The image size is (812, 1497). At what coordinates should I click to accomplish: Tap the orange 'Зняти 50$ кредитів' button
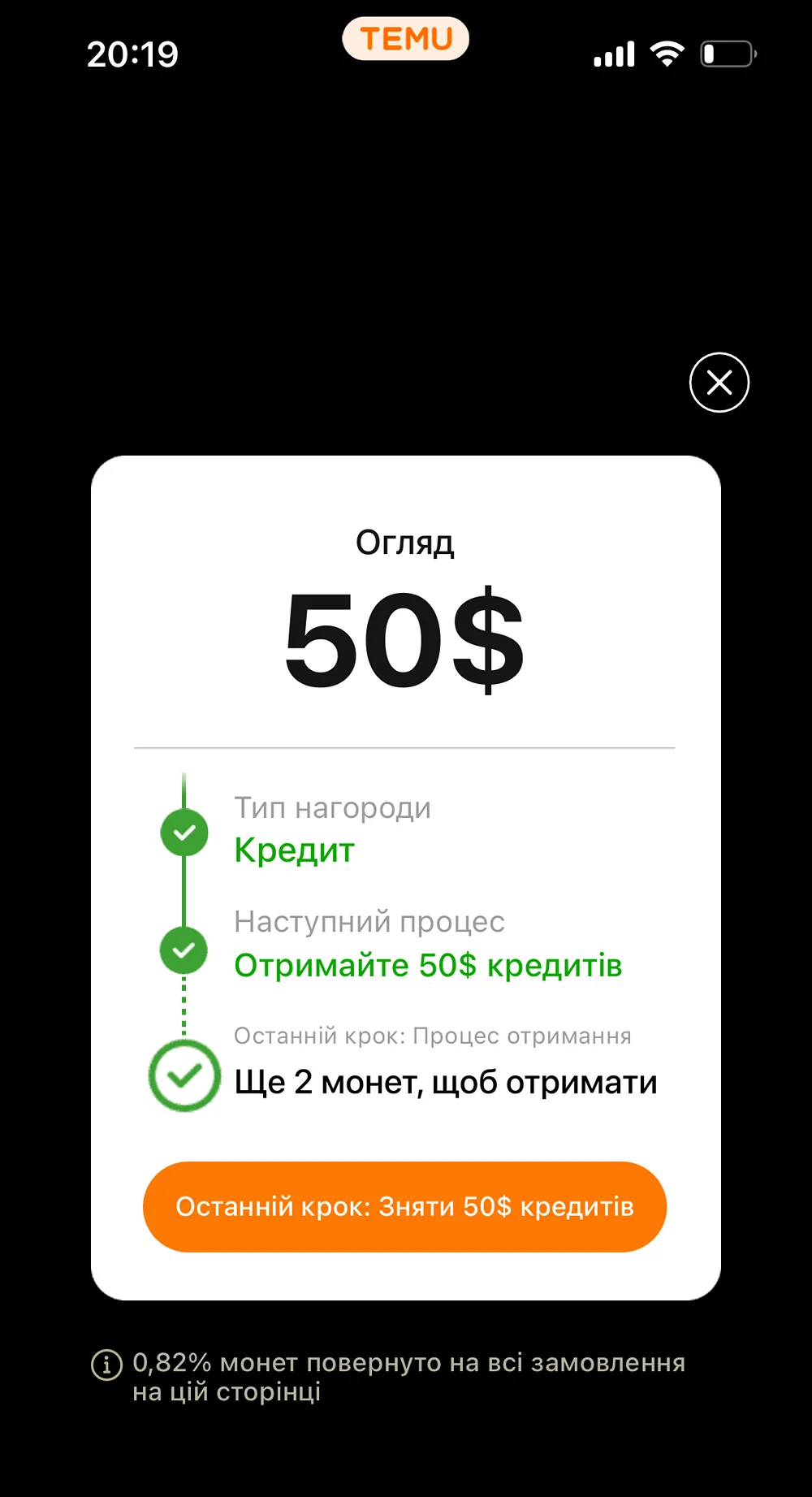tap(404, 1206)
